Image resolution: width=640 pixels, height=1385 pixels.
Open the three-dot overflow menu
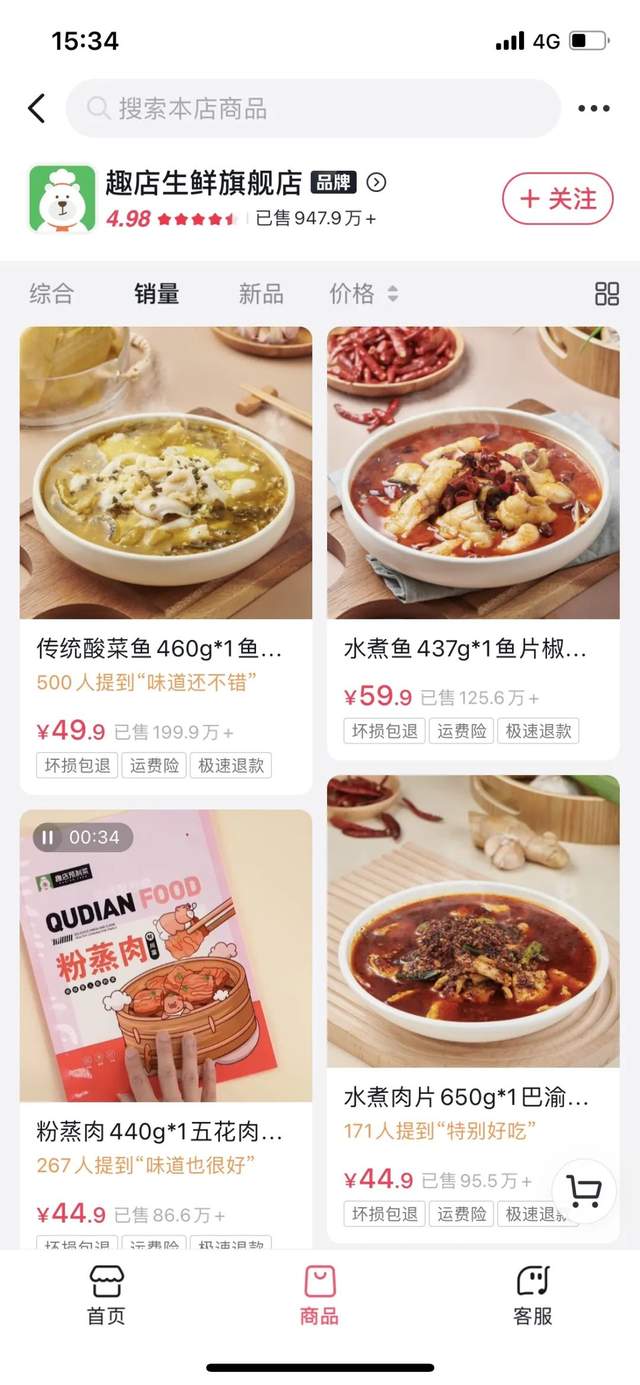click(x=593, y=108)
